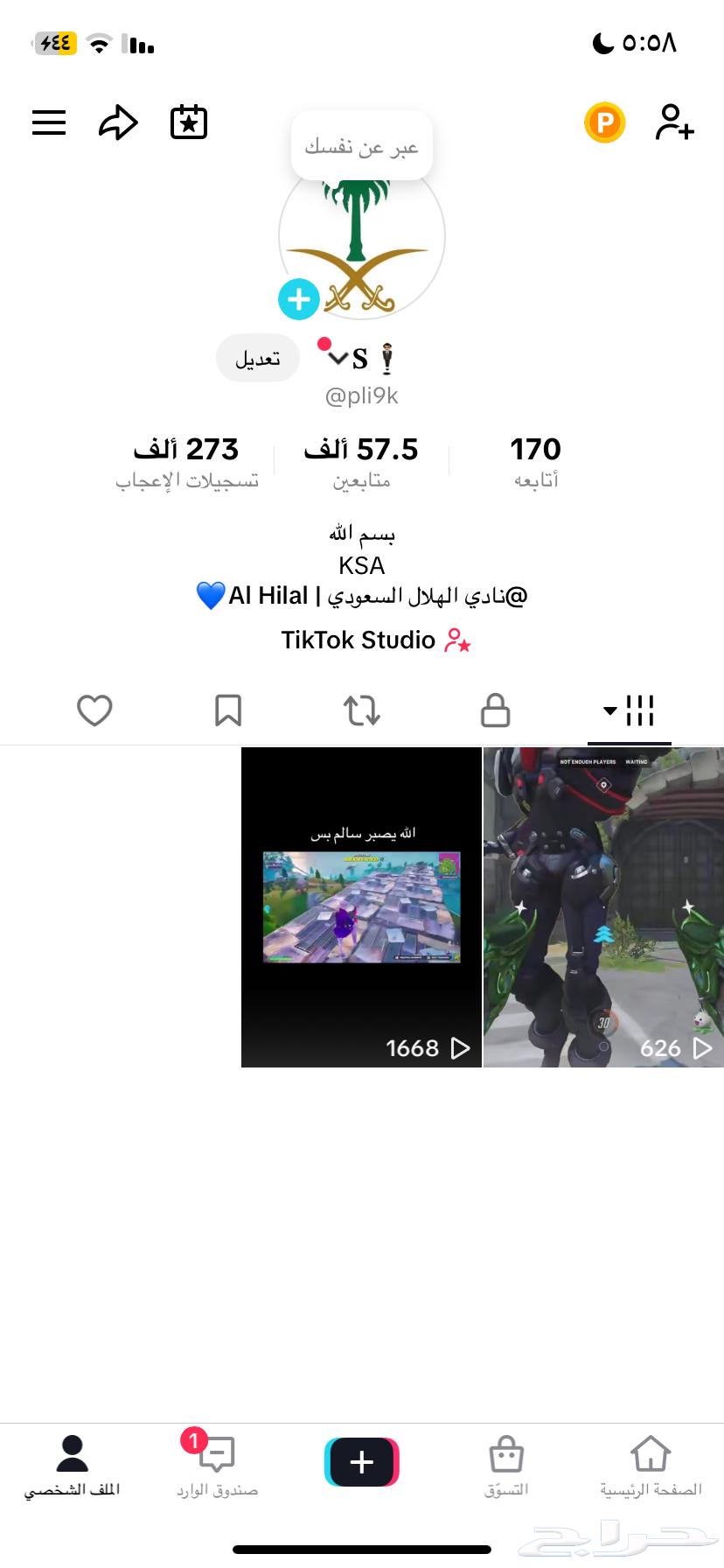The height and width of the screenshot is (1568, 724).
Task: Share this profile
Action: pos(118,122)
